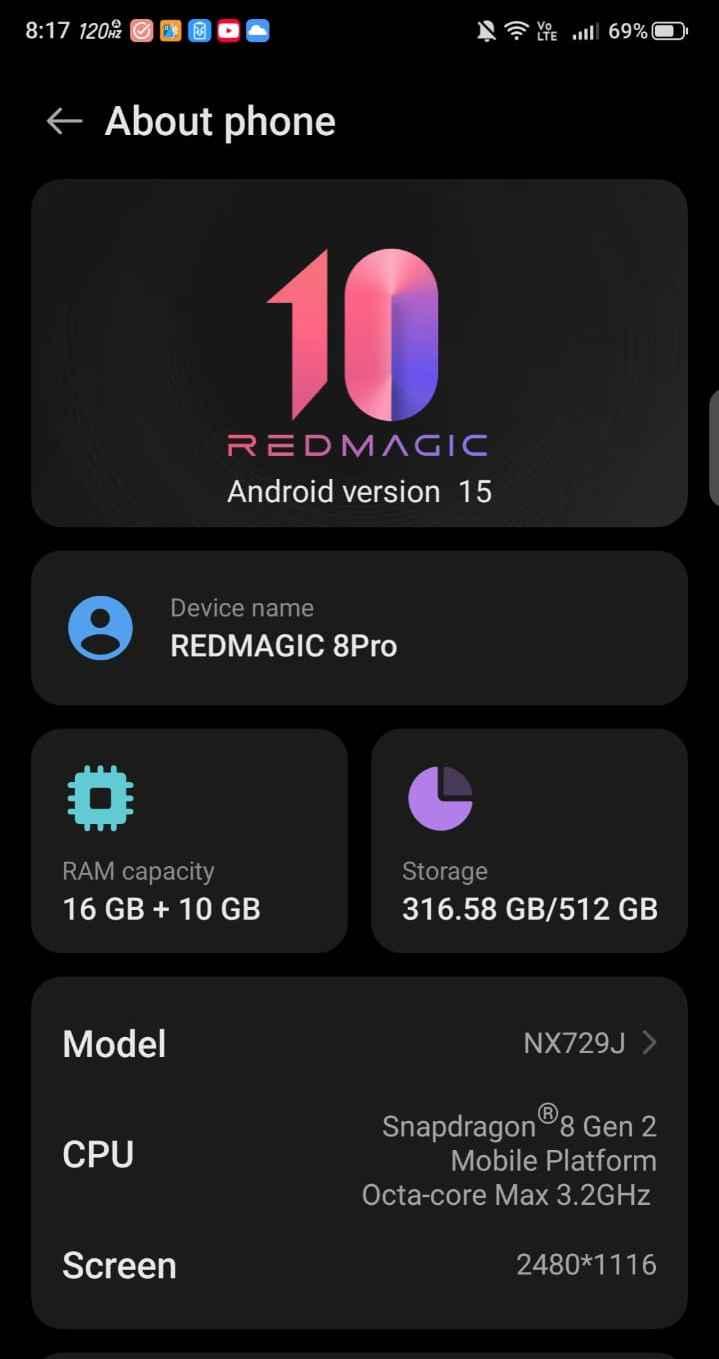Edit the device name REDMAGIC 8Pro
The height and width of the screenshot is (1359, 719).
coord(359,628)
